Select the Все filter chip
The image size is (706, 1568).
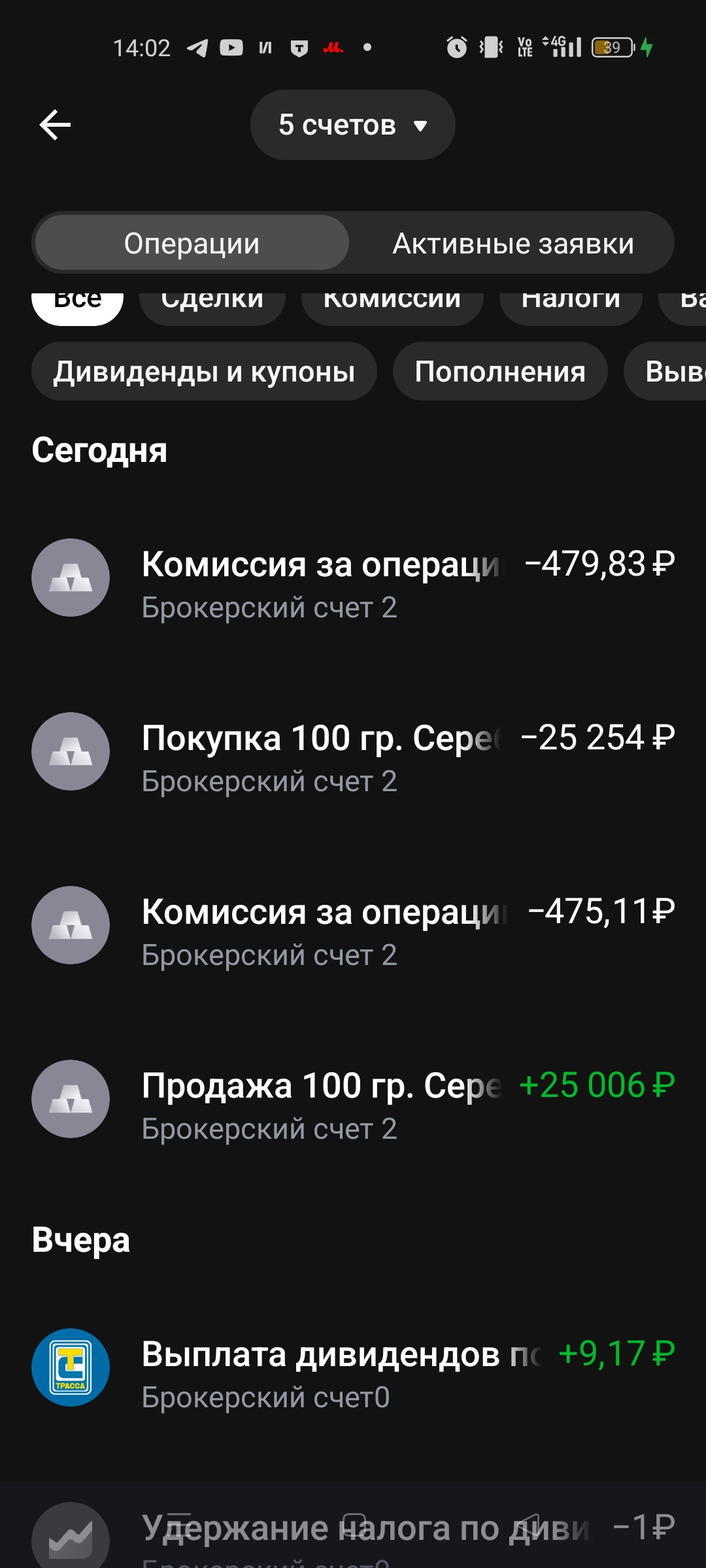click(x=77, y=304)
